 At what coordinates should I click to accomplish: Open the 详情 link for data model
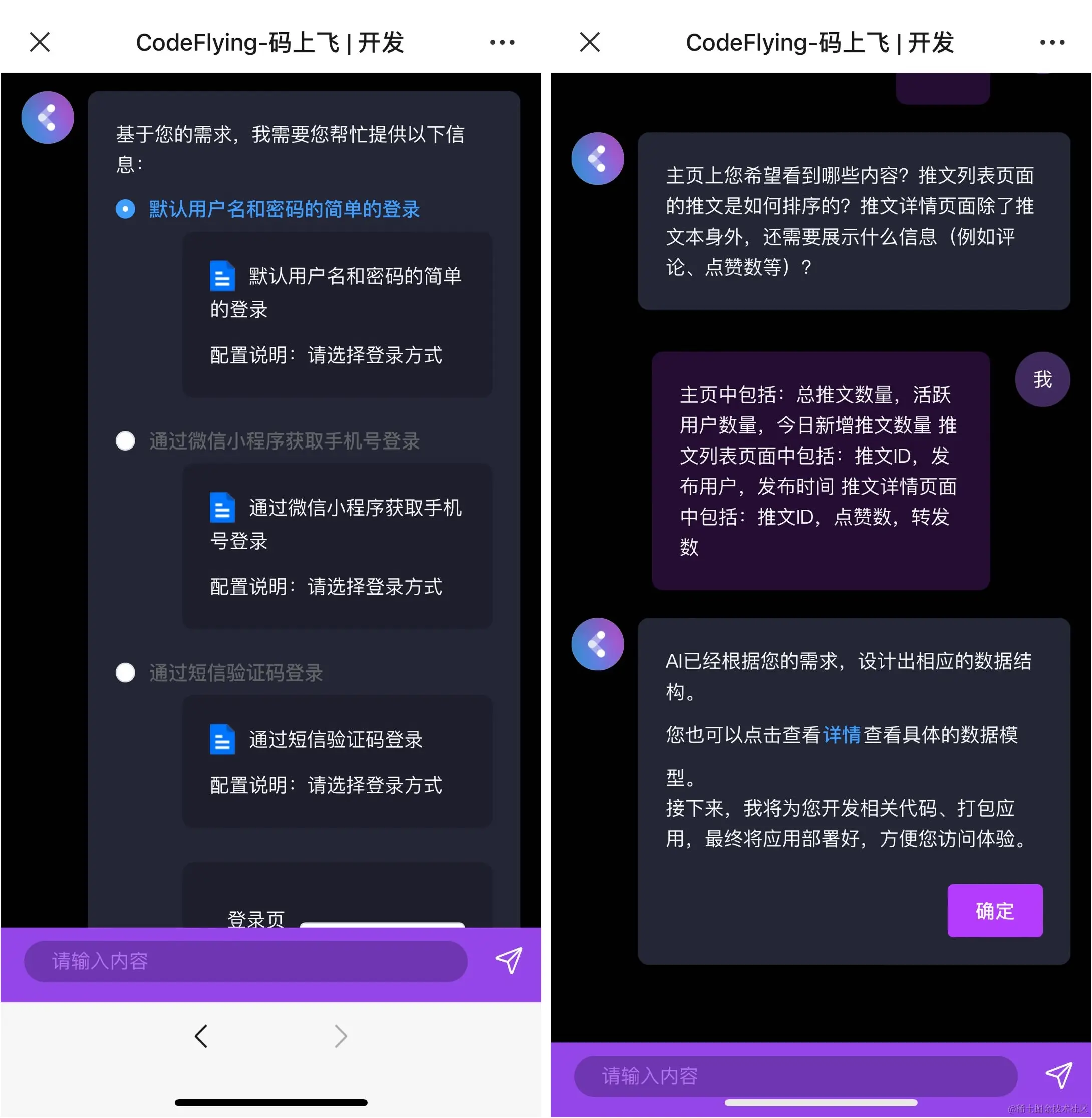click(842, 734)
